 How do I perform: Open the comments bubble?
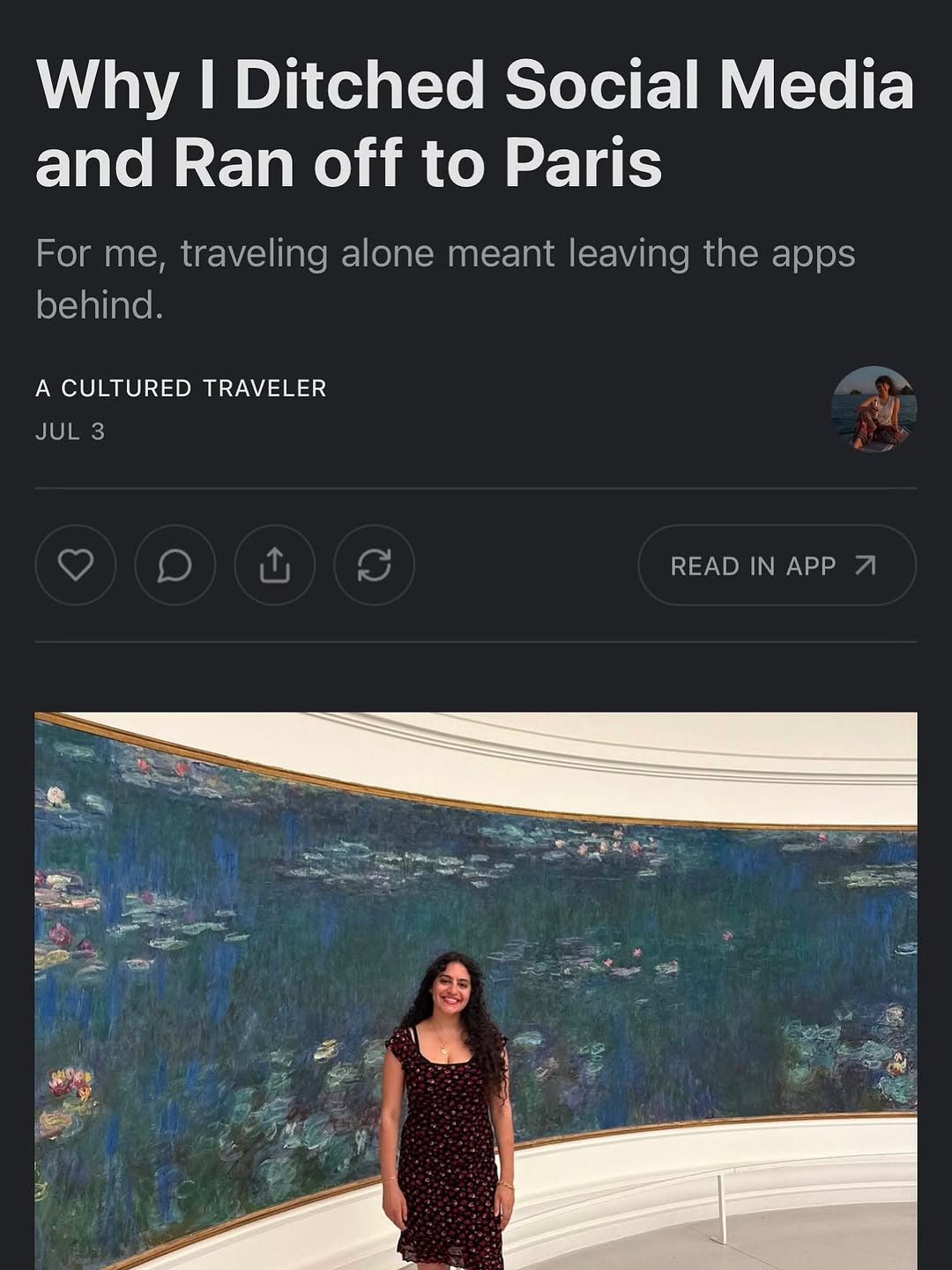tap(175, 565)
